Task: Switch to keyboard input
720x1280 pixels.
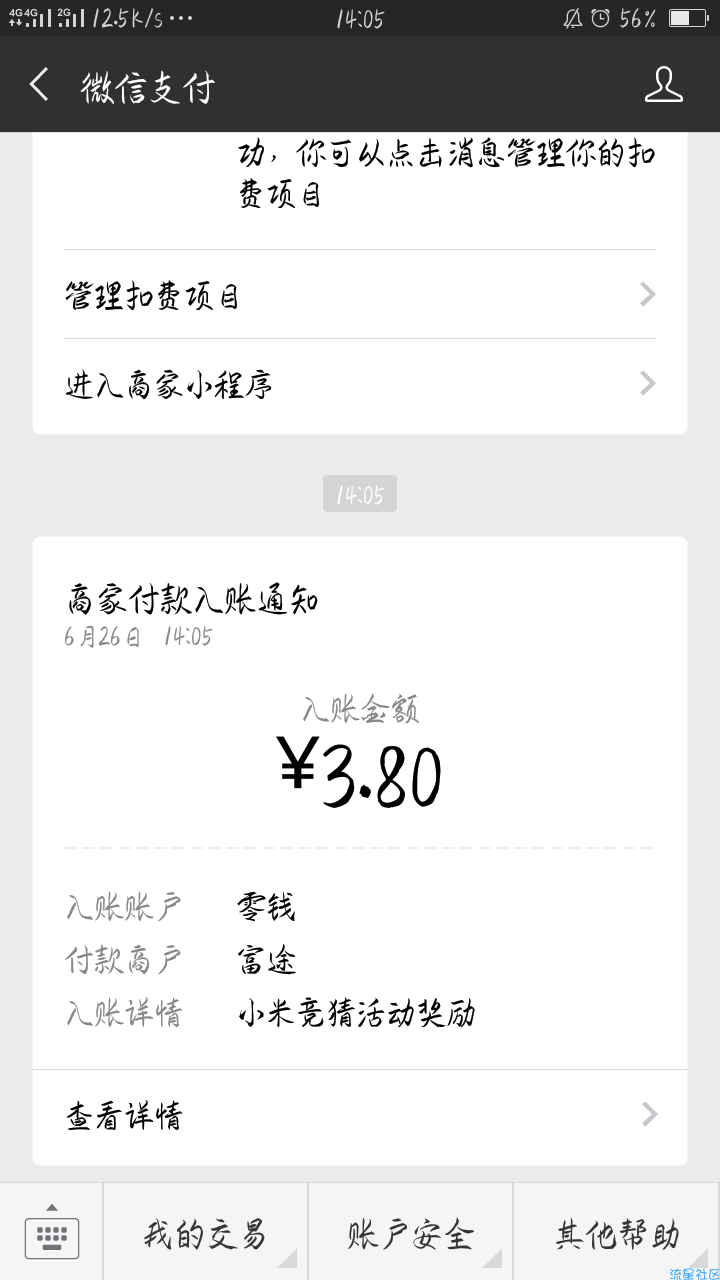Action: click(x=51, y=1233)
